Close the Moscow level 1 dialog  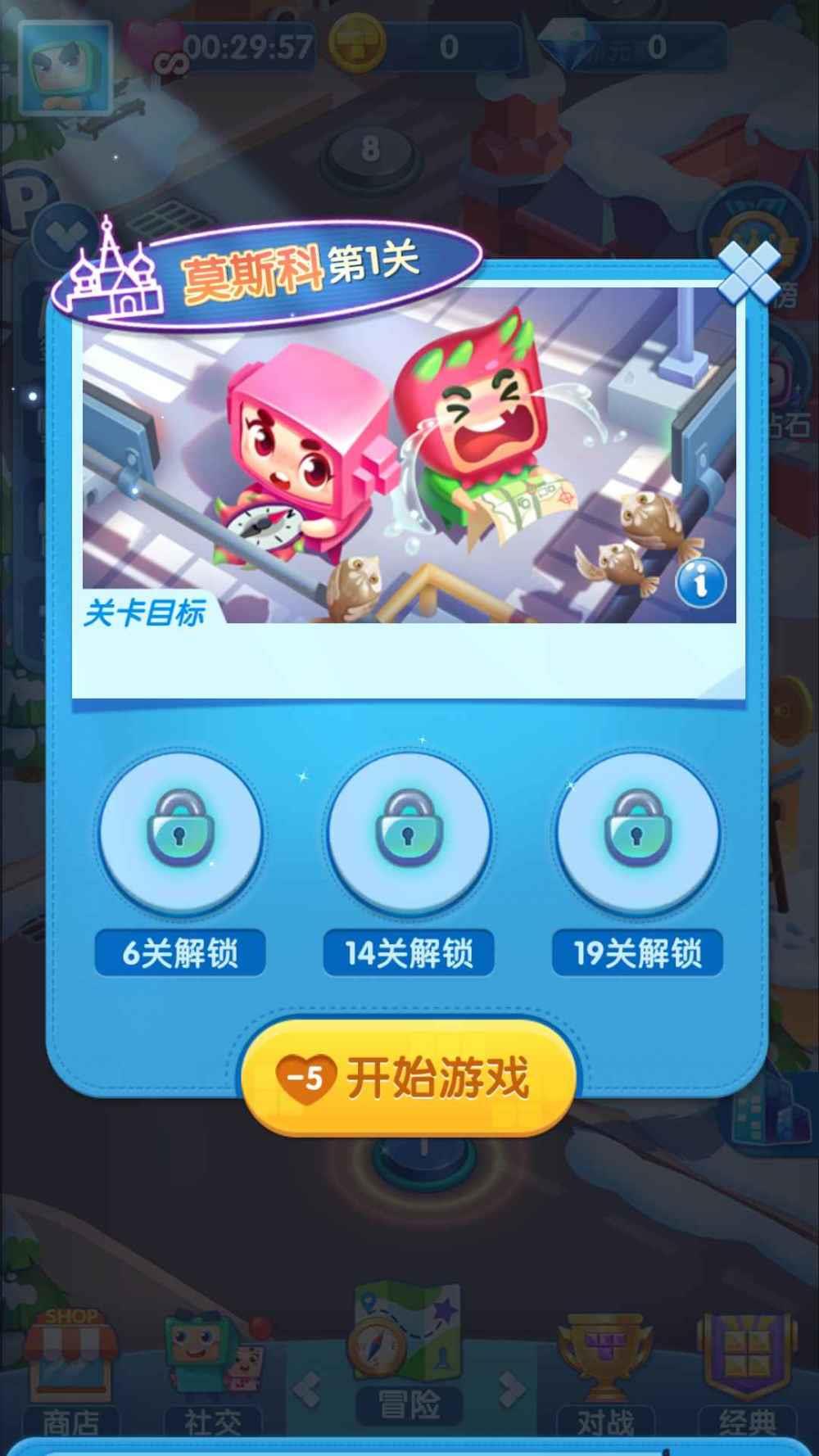coord(749,274)
